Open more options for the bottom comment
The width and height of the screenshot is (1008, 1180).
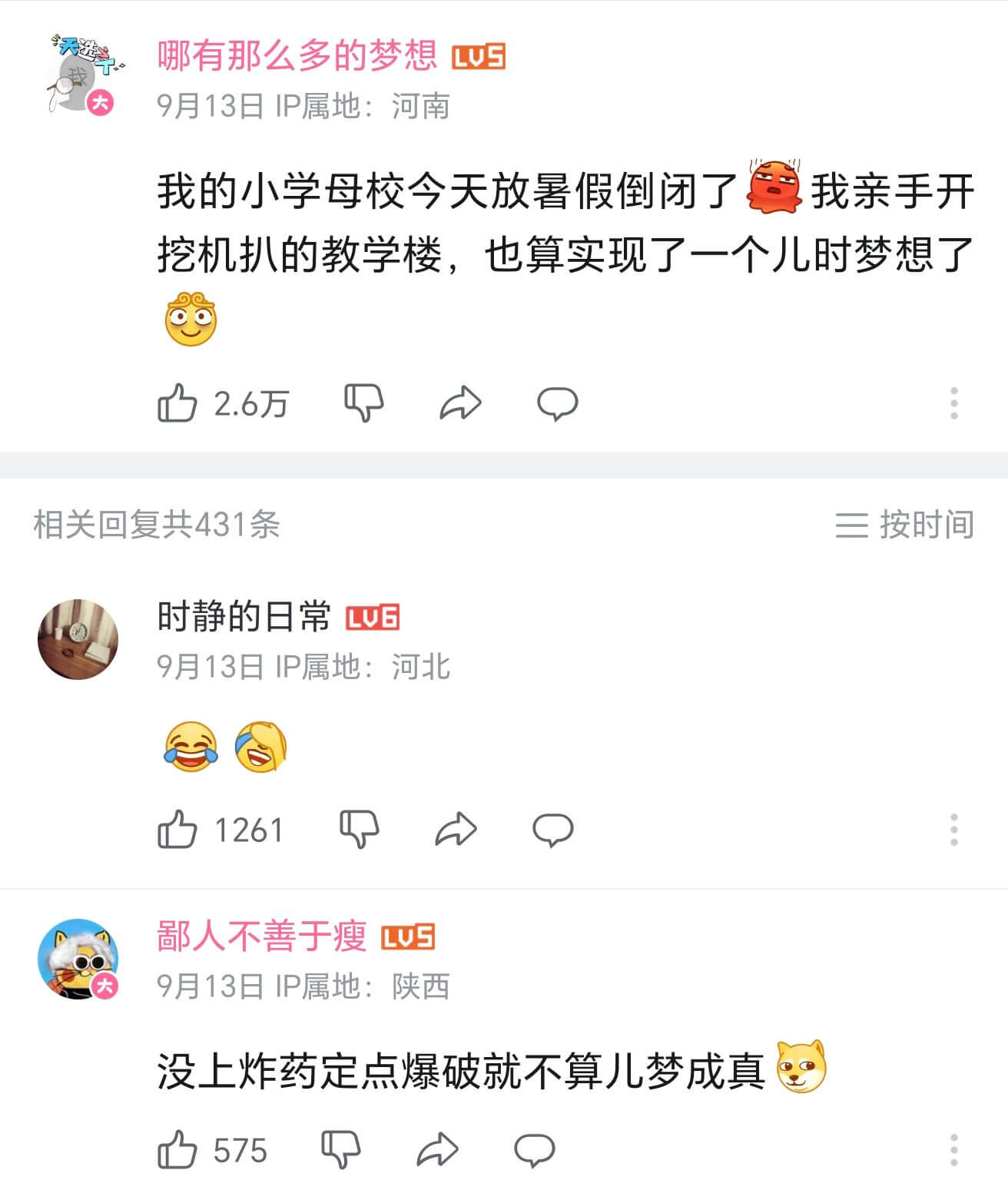[x=955, y=1150]
